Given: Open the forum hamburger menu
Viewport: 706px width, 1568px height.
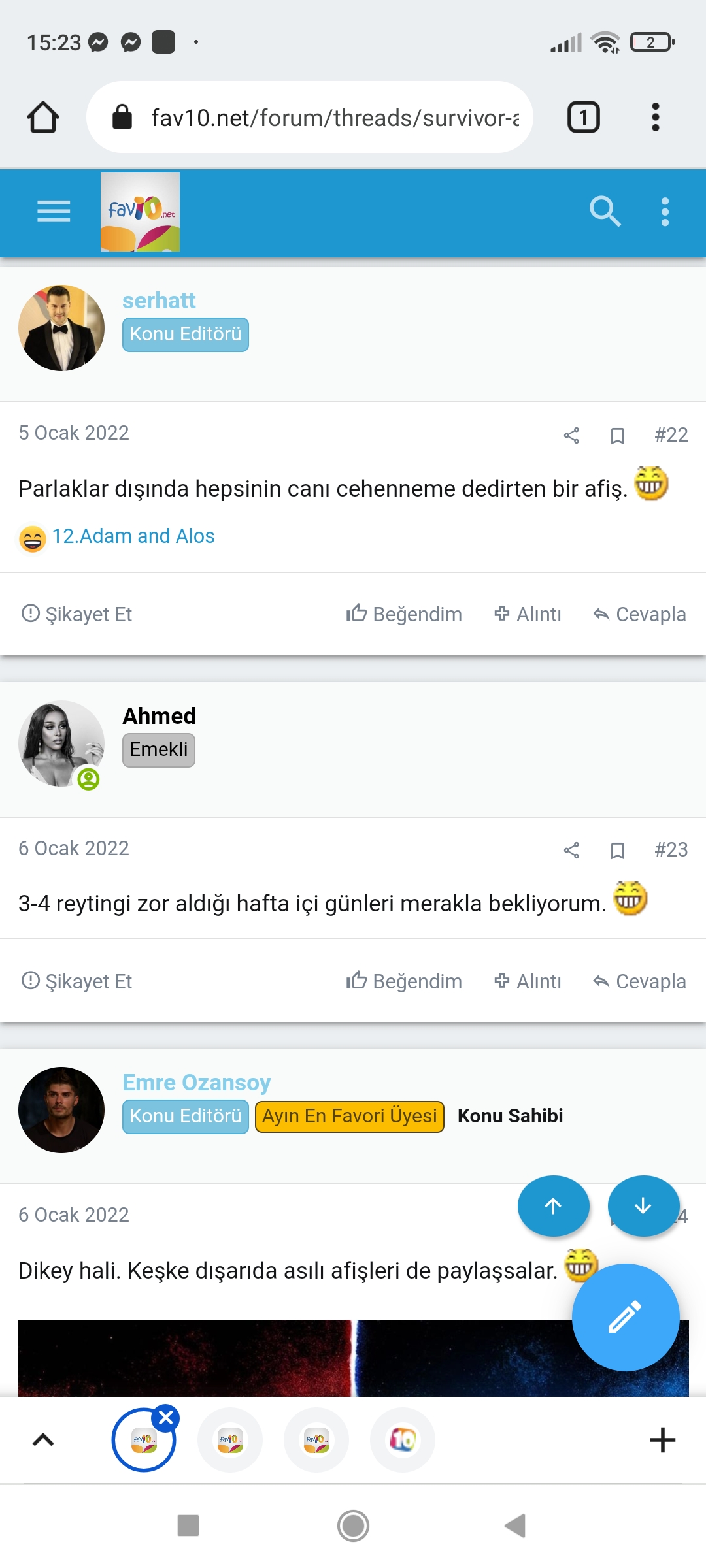Looking at the screenshot, I should 54,212.
